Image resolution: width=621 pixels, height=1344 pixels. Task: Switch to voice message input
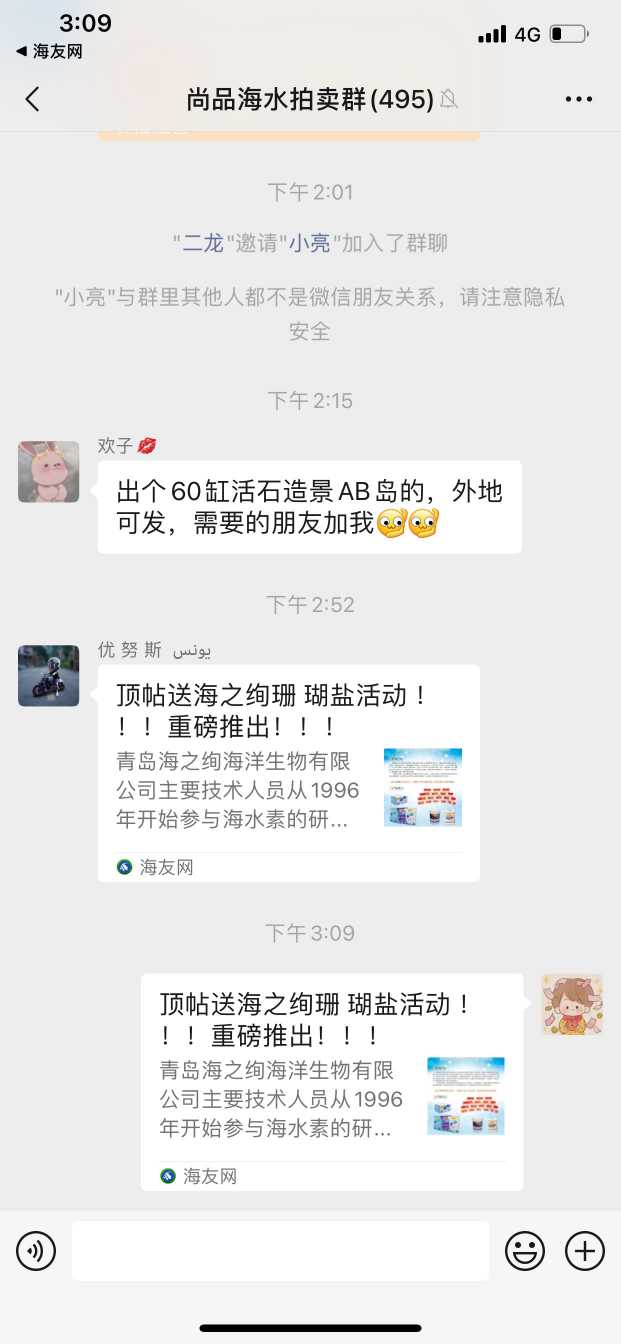[36, 1251]
